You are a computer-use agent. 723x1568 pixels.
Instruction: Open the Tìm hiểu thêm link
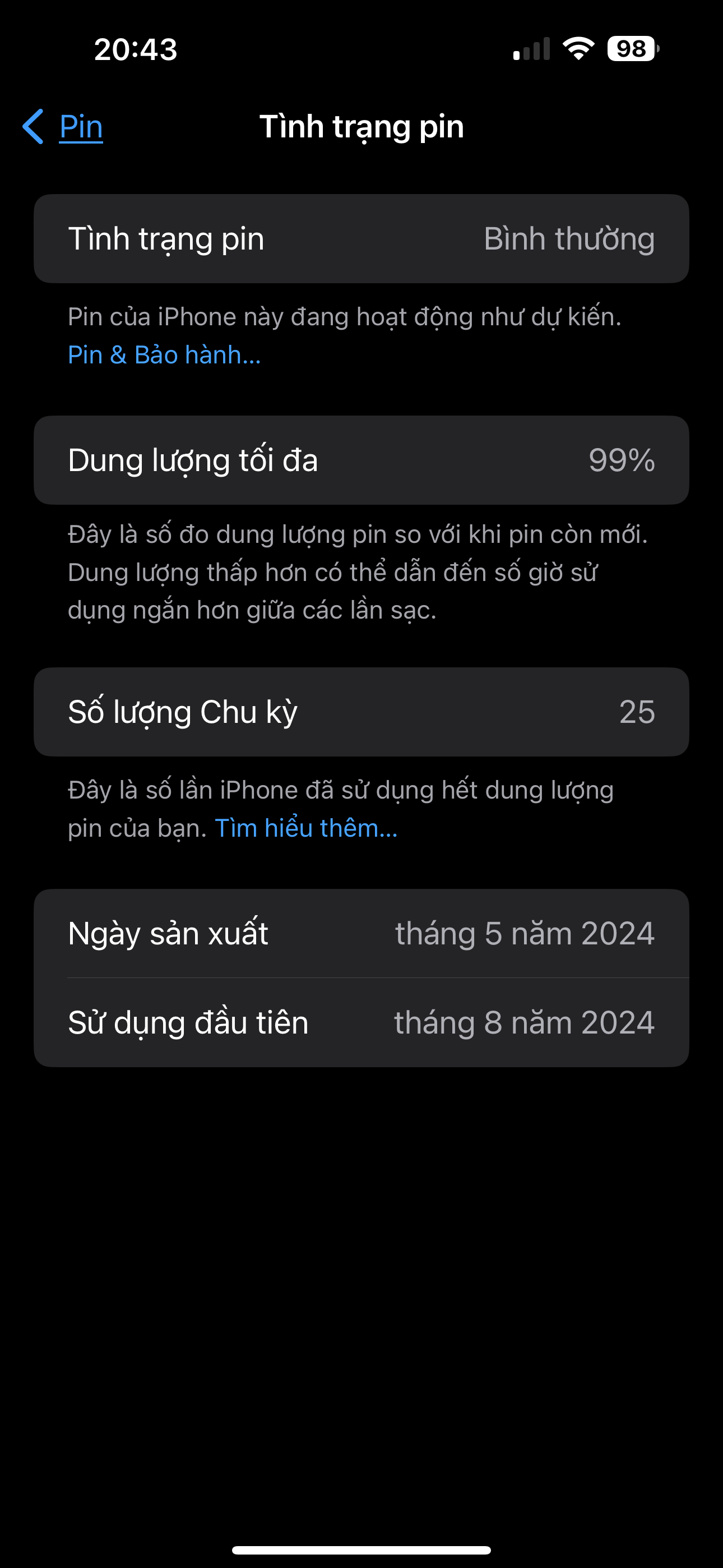click(x=306, y=828)
